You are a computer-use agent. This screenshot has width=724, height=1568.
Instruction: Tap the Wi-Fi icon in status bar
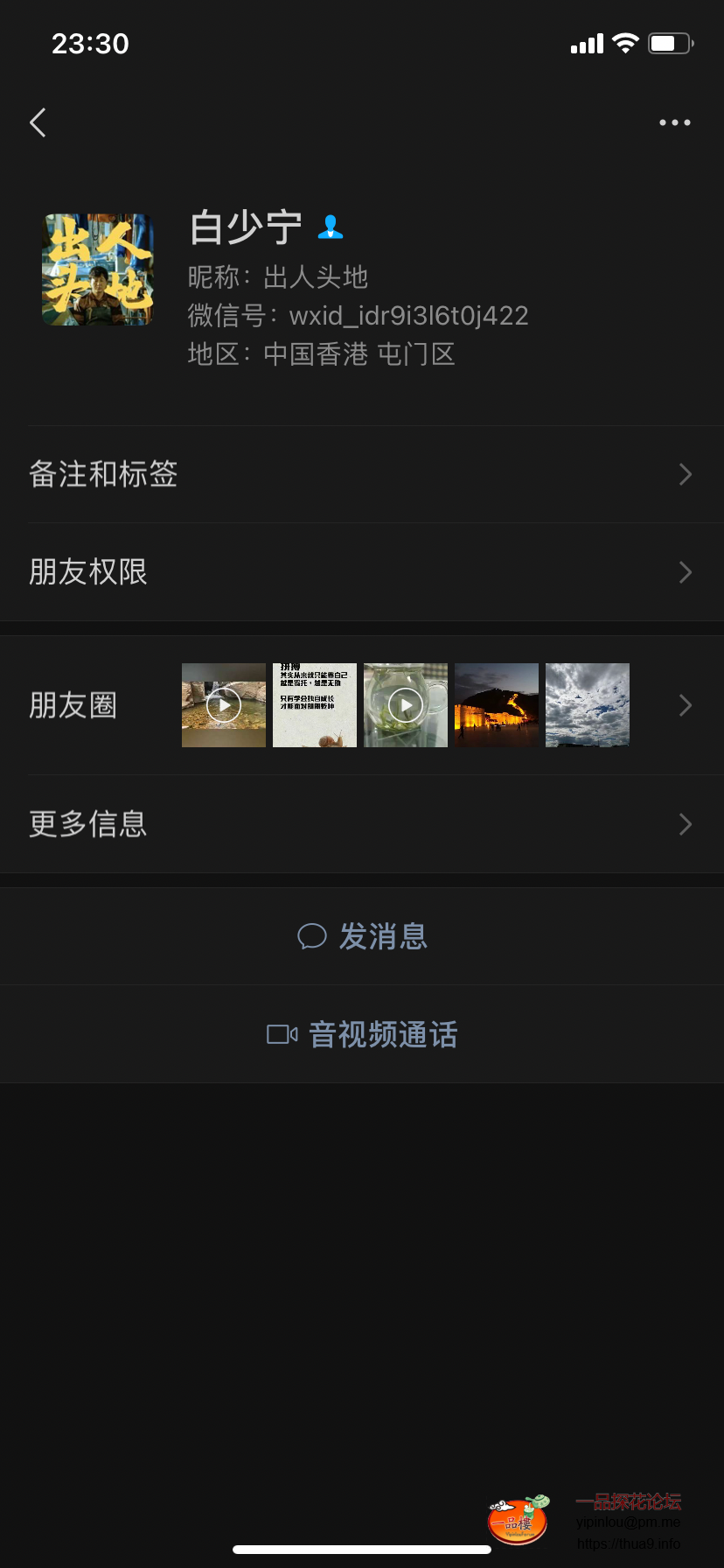(x=625, y=42)
